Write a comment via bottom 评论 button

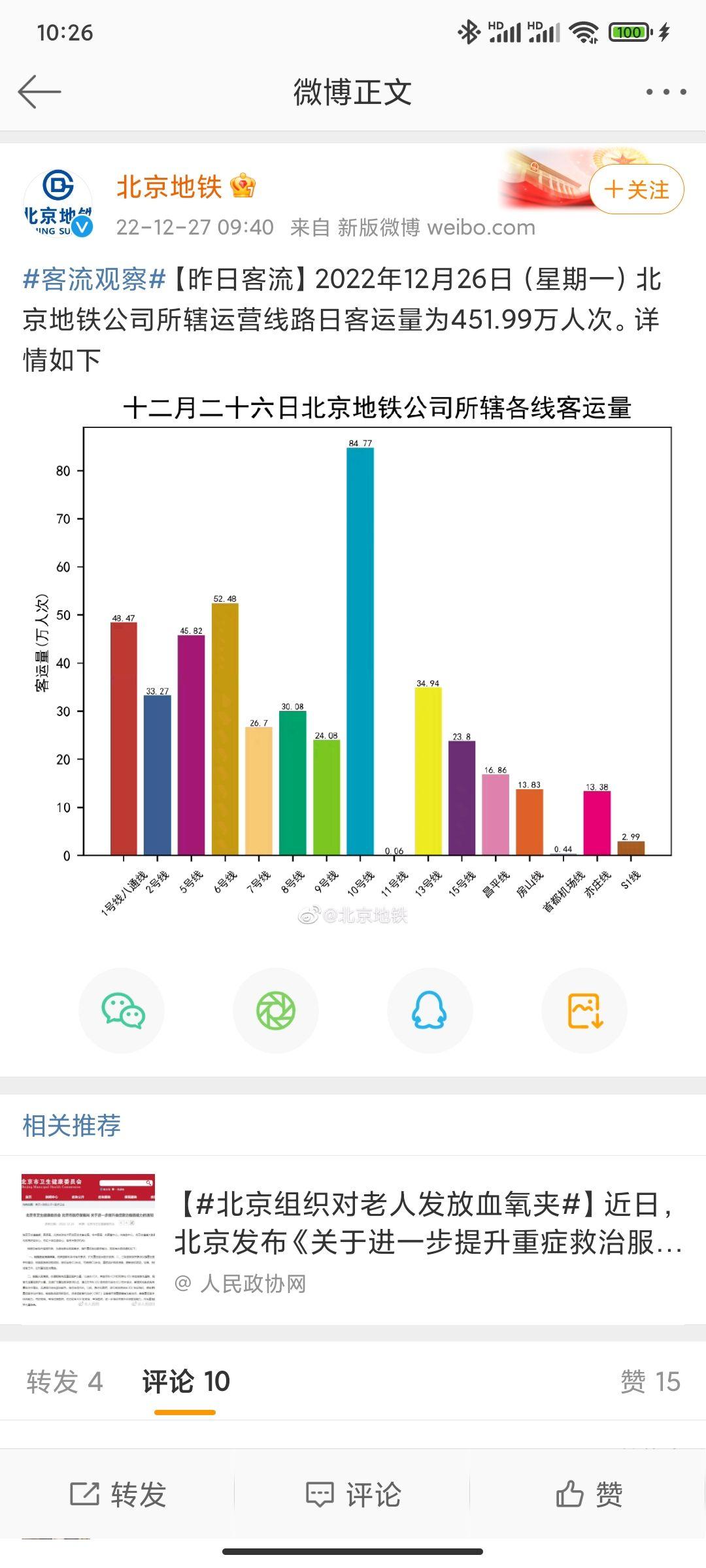point(353,1494)
